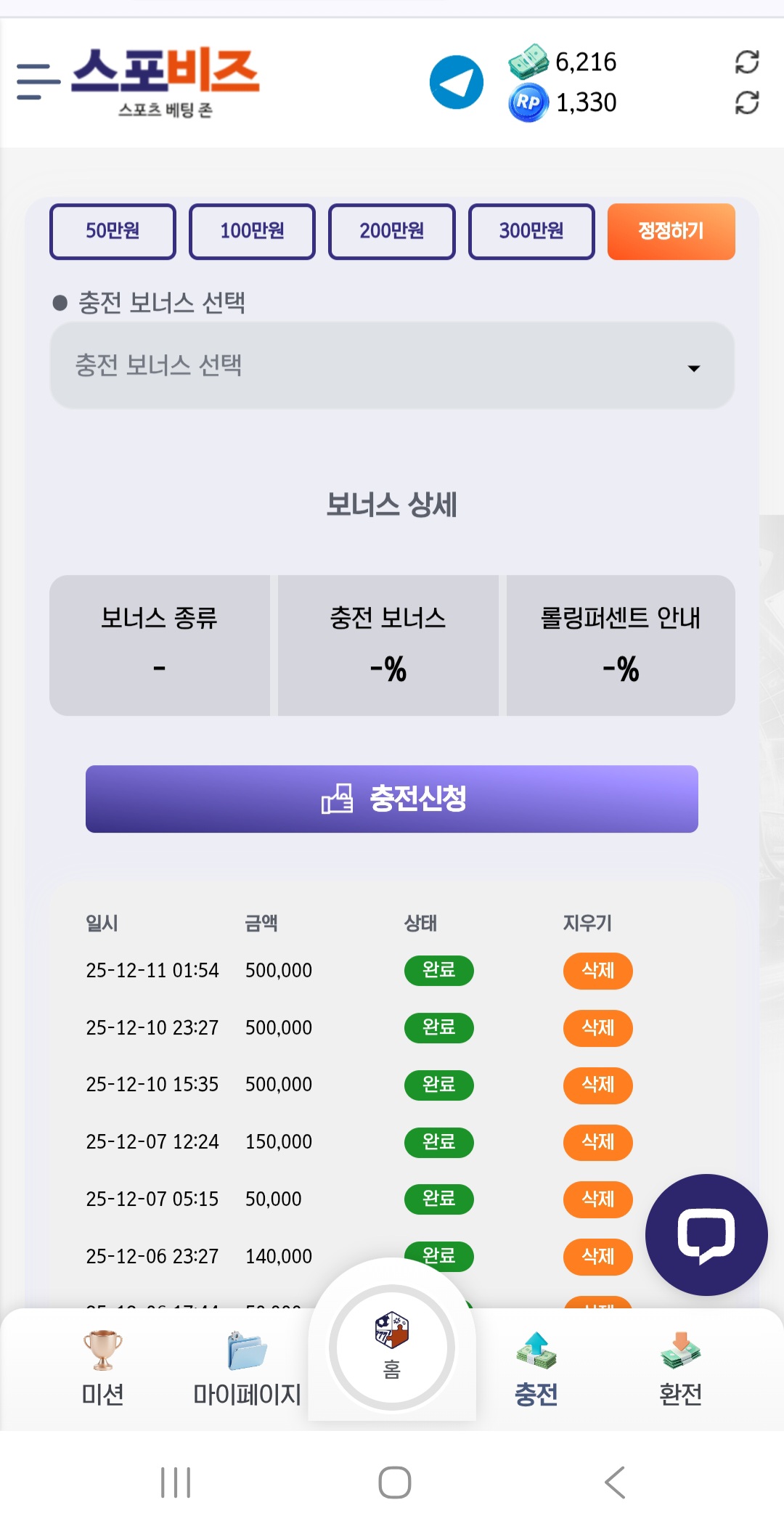Delete the 25-12-07 12:24 record
784x1529 pixels.
pos(597,1142)
